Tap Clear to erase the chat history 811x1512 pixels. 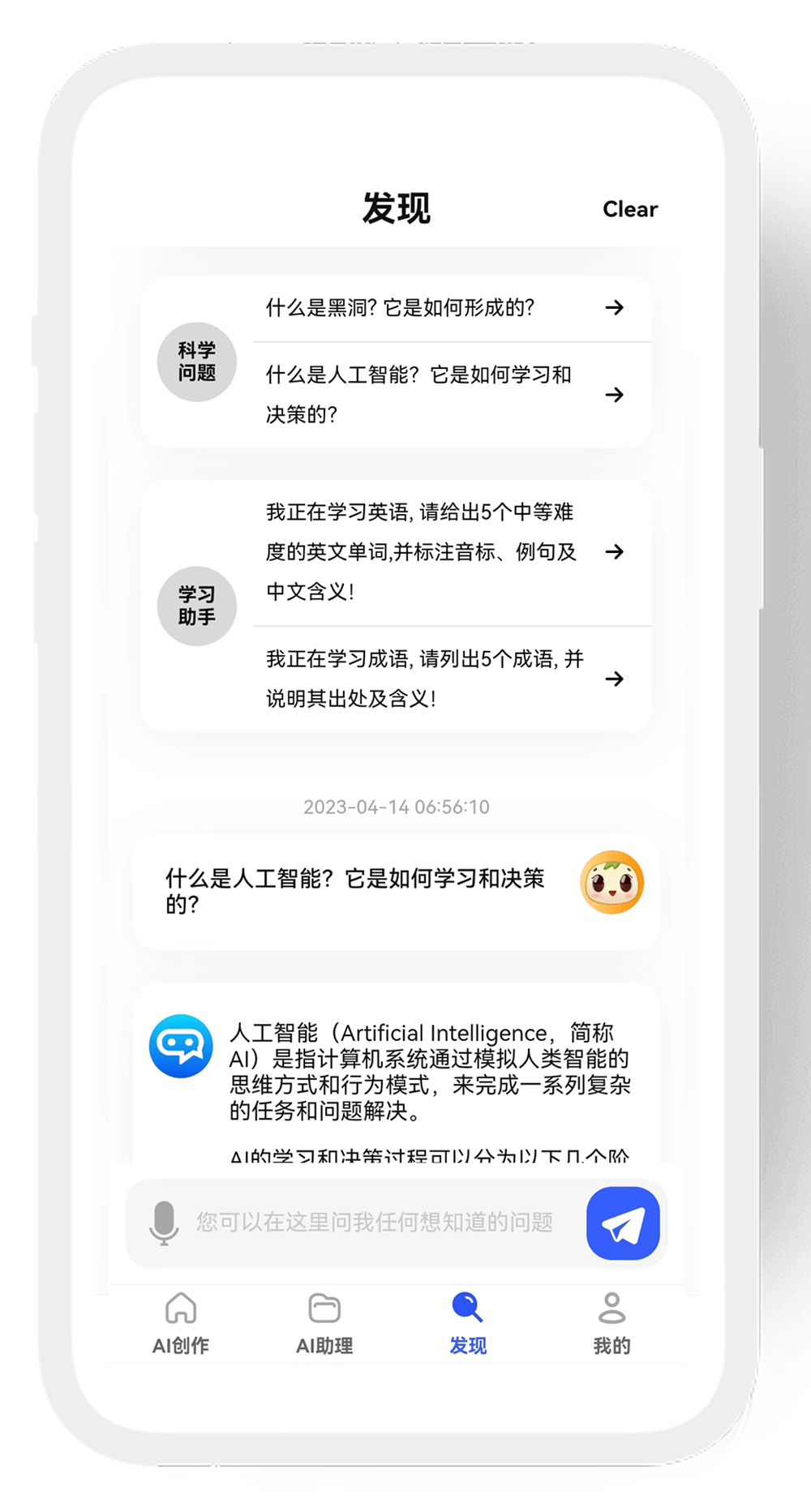click(x=629, y=209)
